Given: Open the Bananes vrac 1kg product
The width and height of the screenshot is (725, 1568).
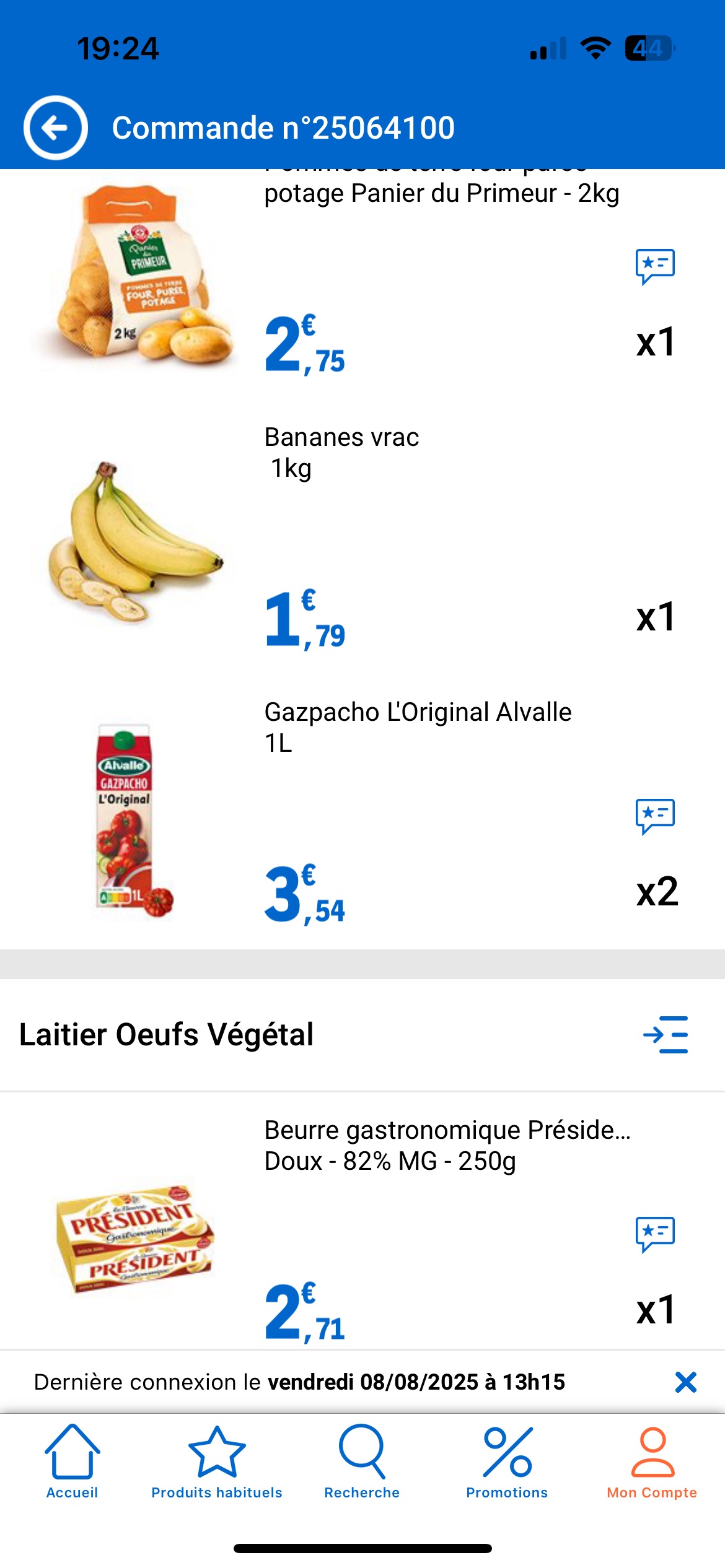Looking at the screenshot, I should 362,538.
